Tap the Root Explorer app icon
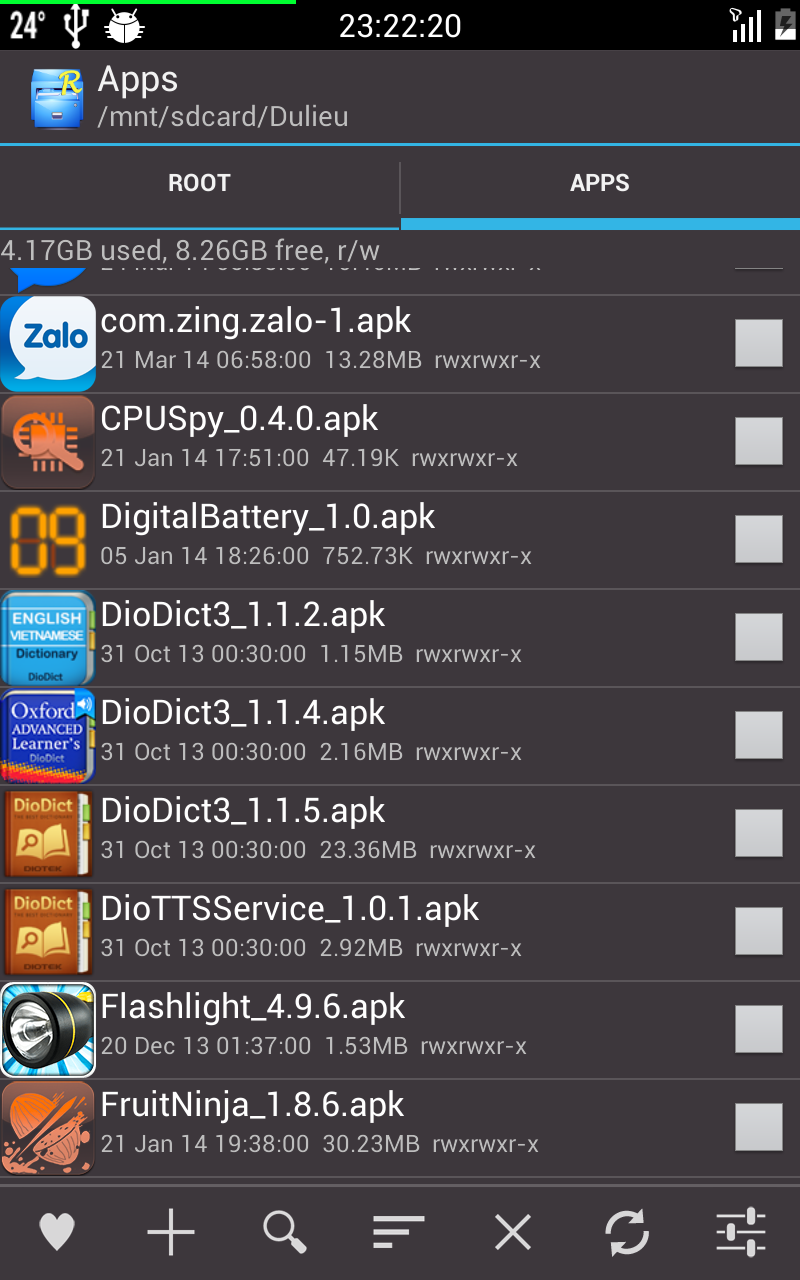800x1280 pixels. tap(57, 97)
